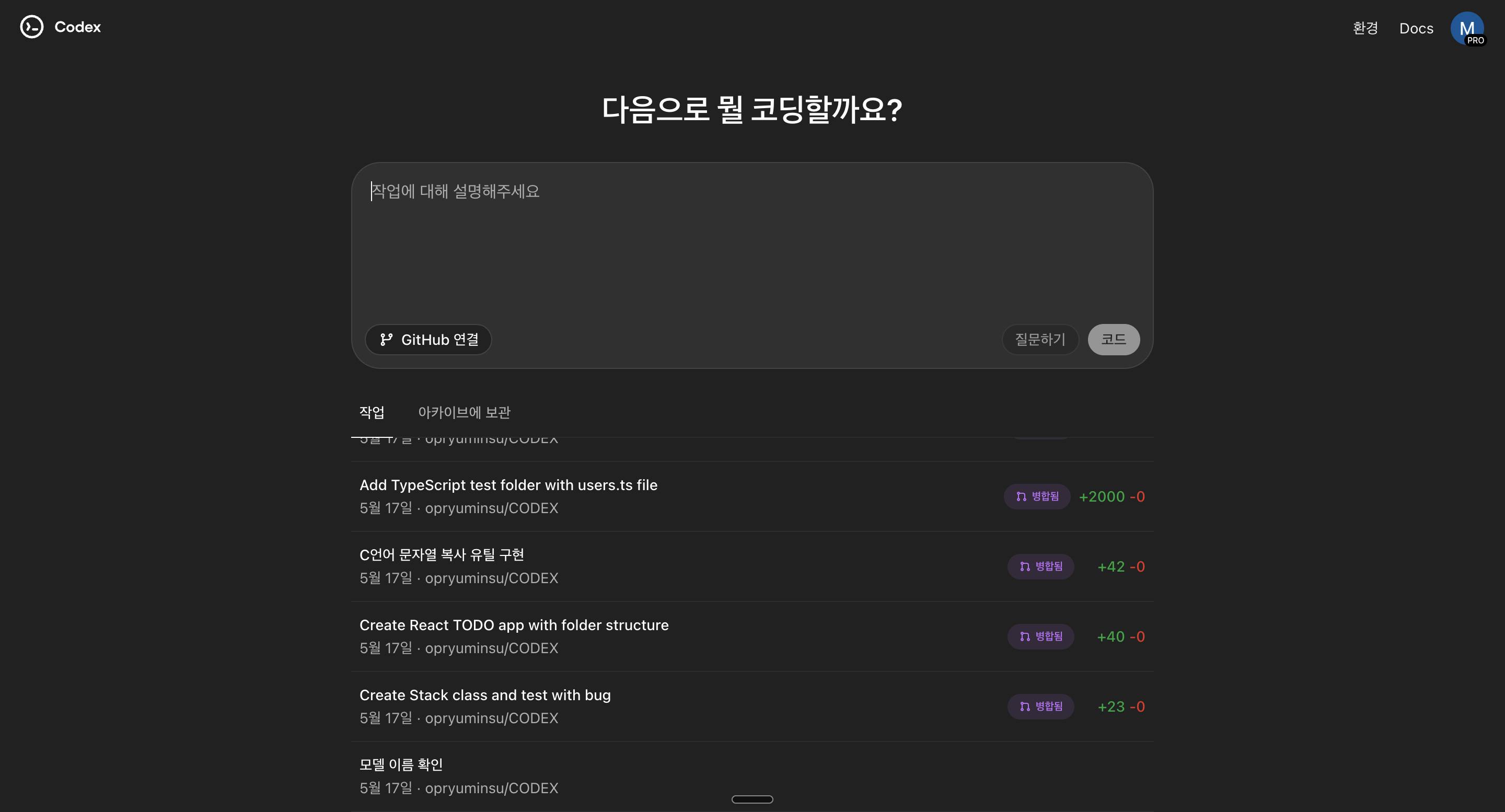Focus the task description text box
This screenshot has height=812, width=1505.
click(x=751, y=246)
